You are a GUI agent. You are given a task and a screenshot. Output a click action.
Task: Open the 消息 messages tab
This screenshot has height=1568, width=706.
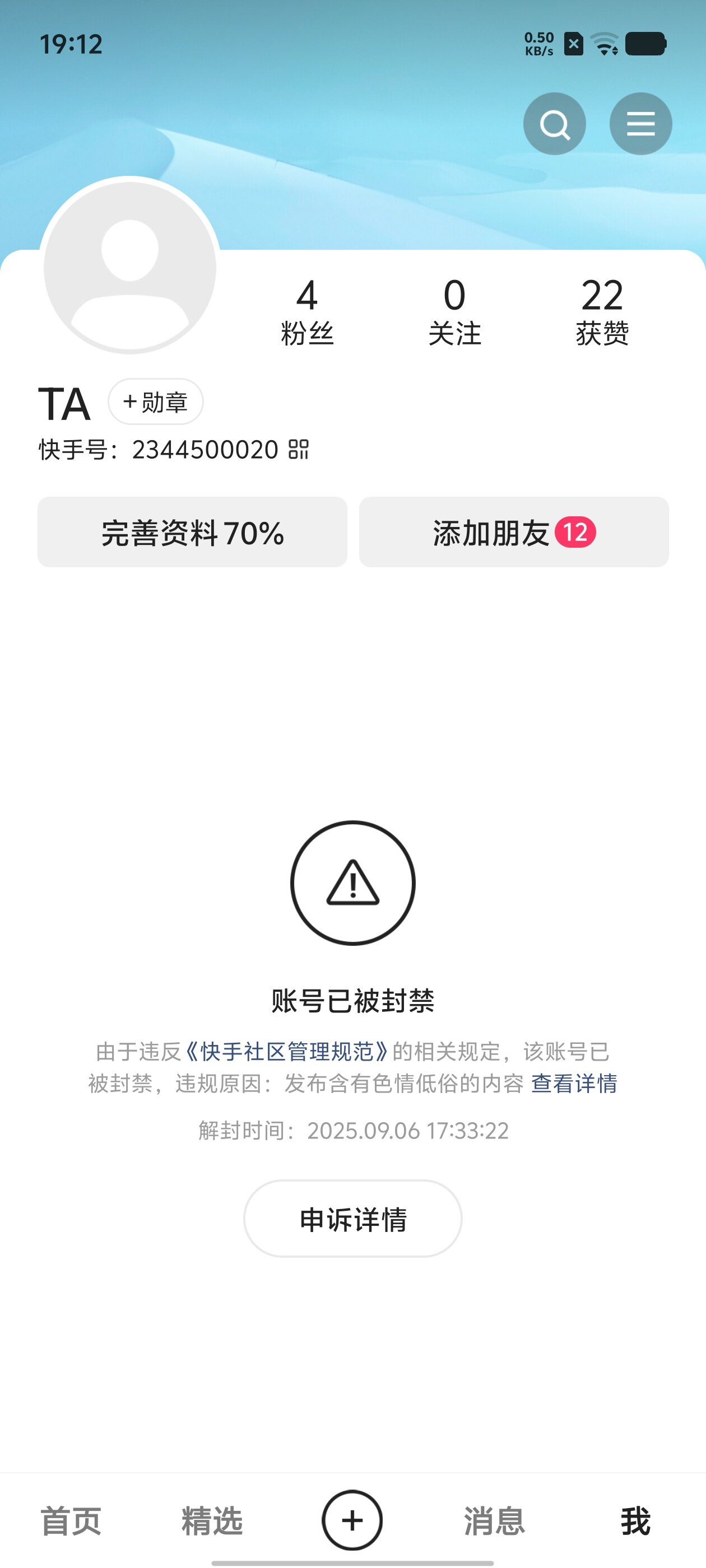[x=494, y=1520]
